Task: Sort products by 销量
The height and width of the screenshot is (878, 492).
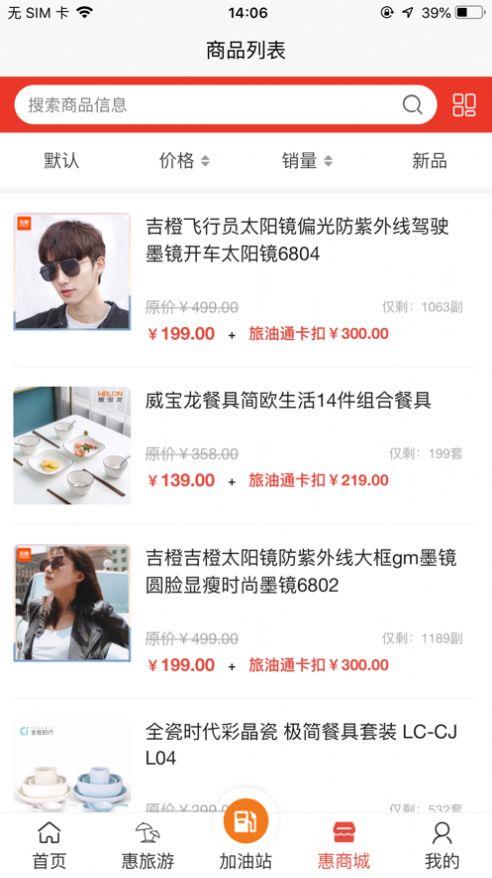Action: pyautogui.click(x=307, y=161)
